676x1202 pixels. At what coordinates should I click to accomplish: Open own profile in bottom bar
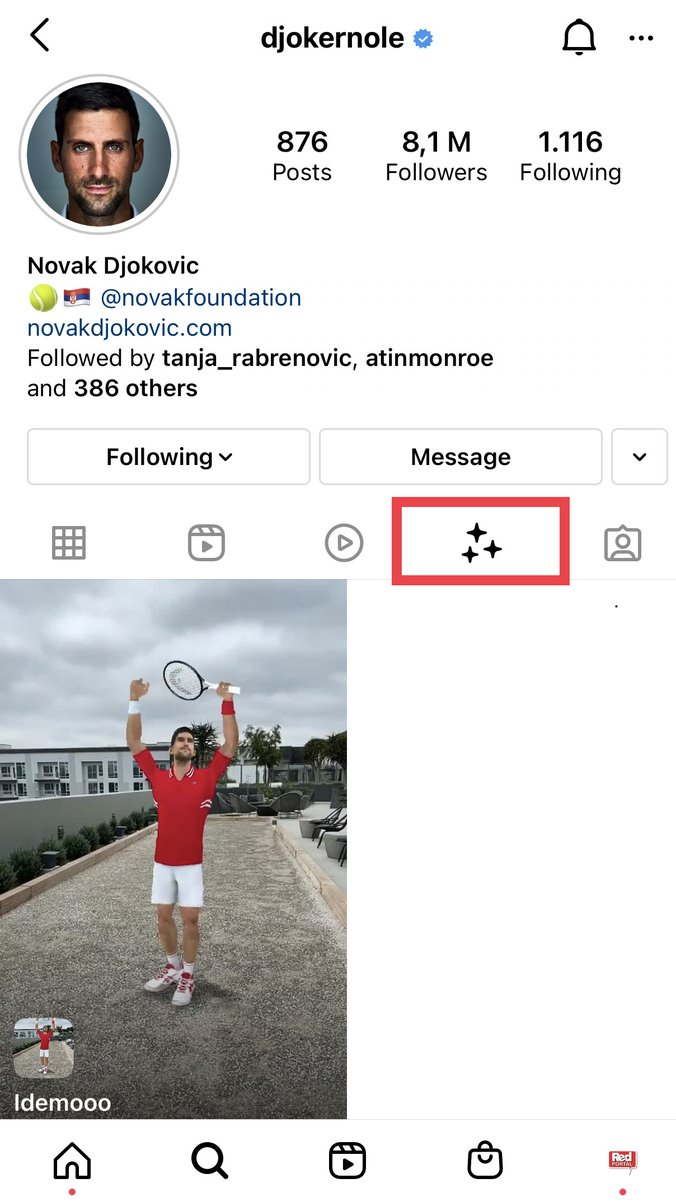click(622, 1160)
